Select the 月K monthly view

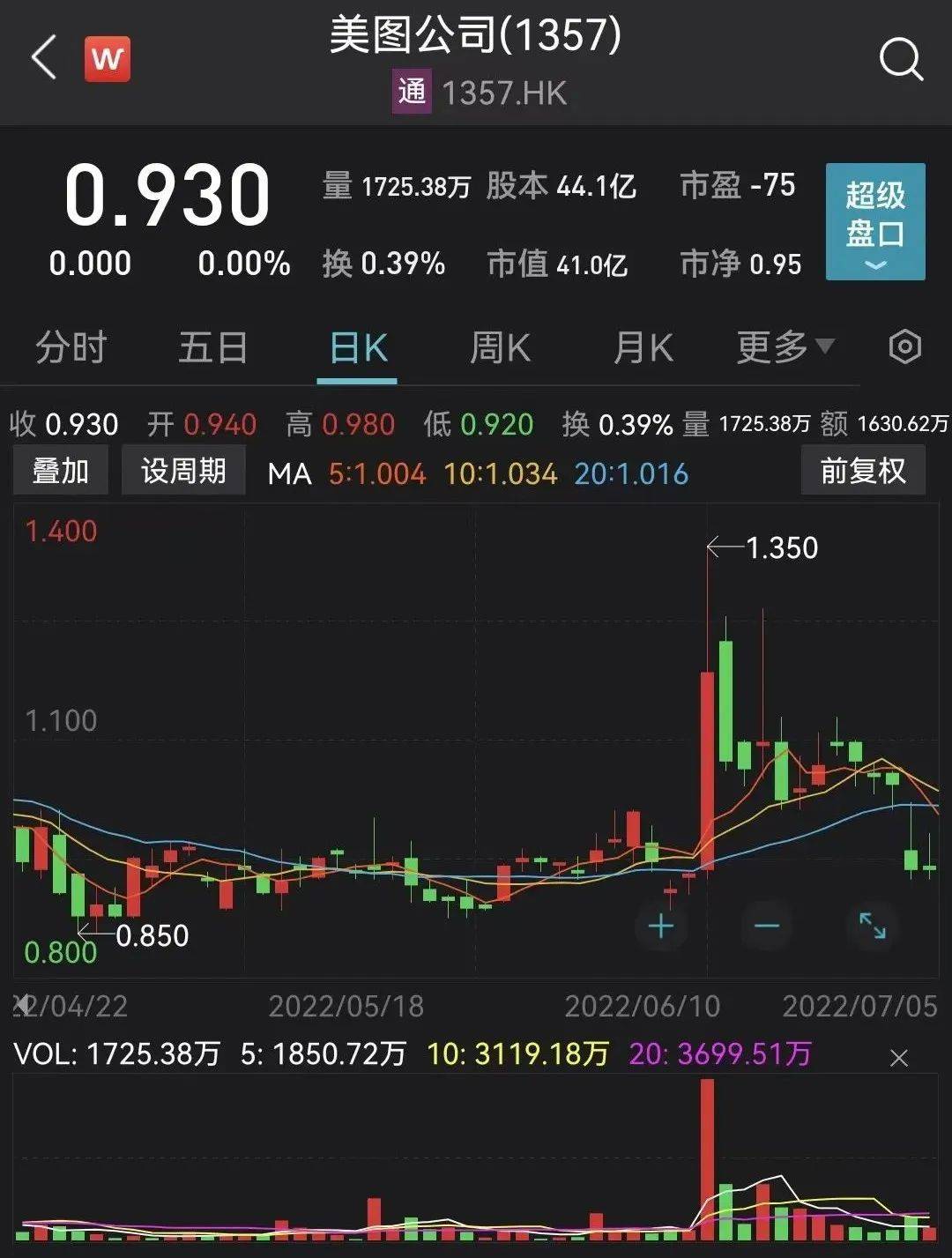(643, 346)
